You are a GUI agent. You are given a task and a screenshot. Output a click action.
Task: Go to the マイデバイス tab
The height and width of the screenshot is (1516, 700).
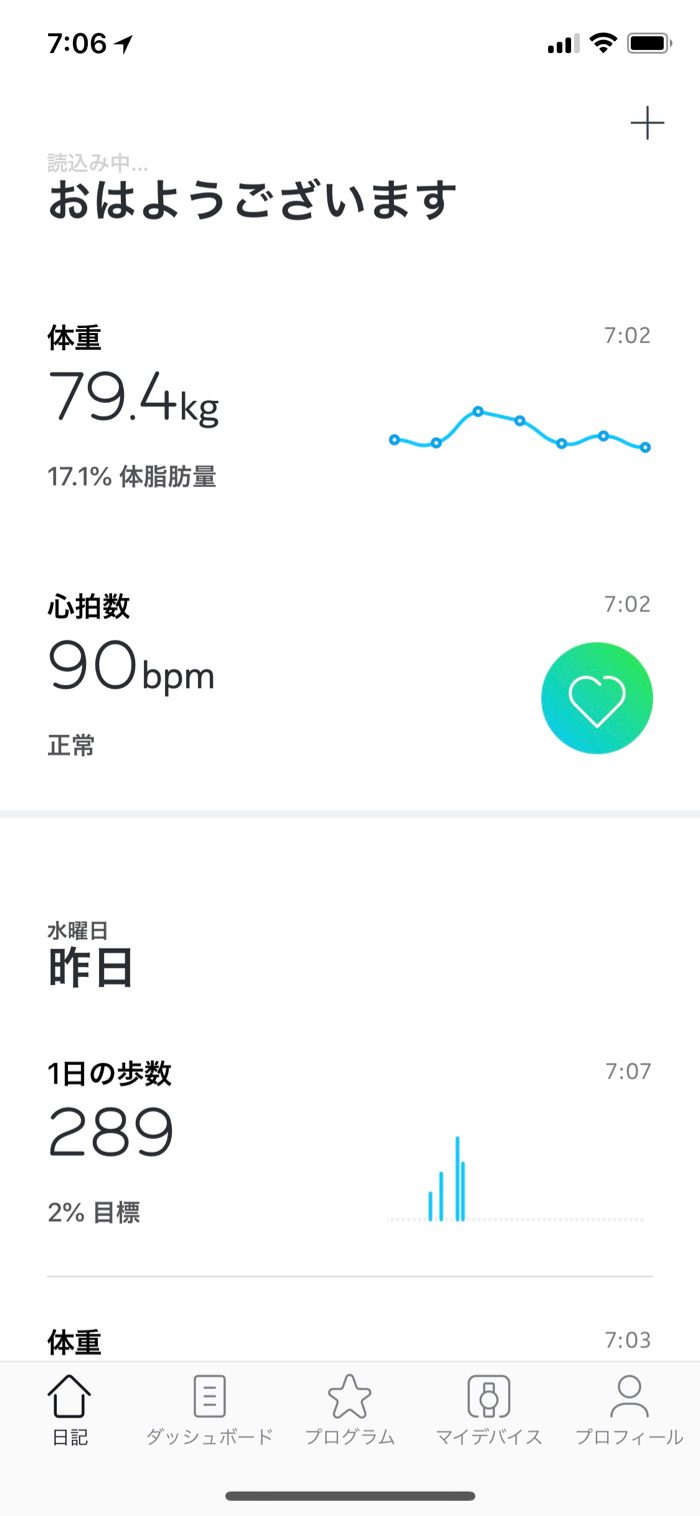489,1410
